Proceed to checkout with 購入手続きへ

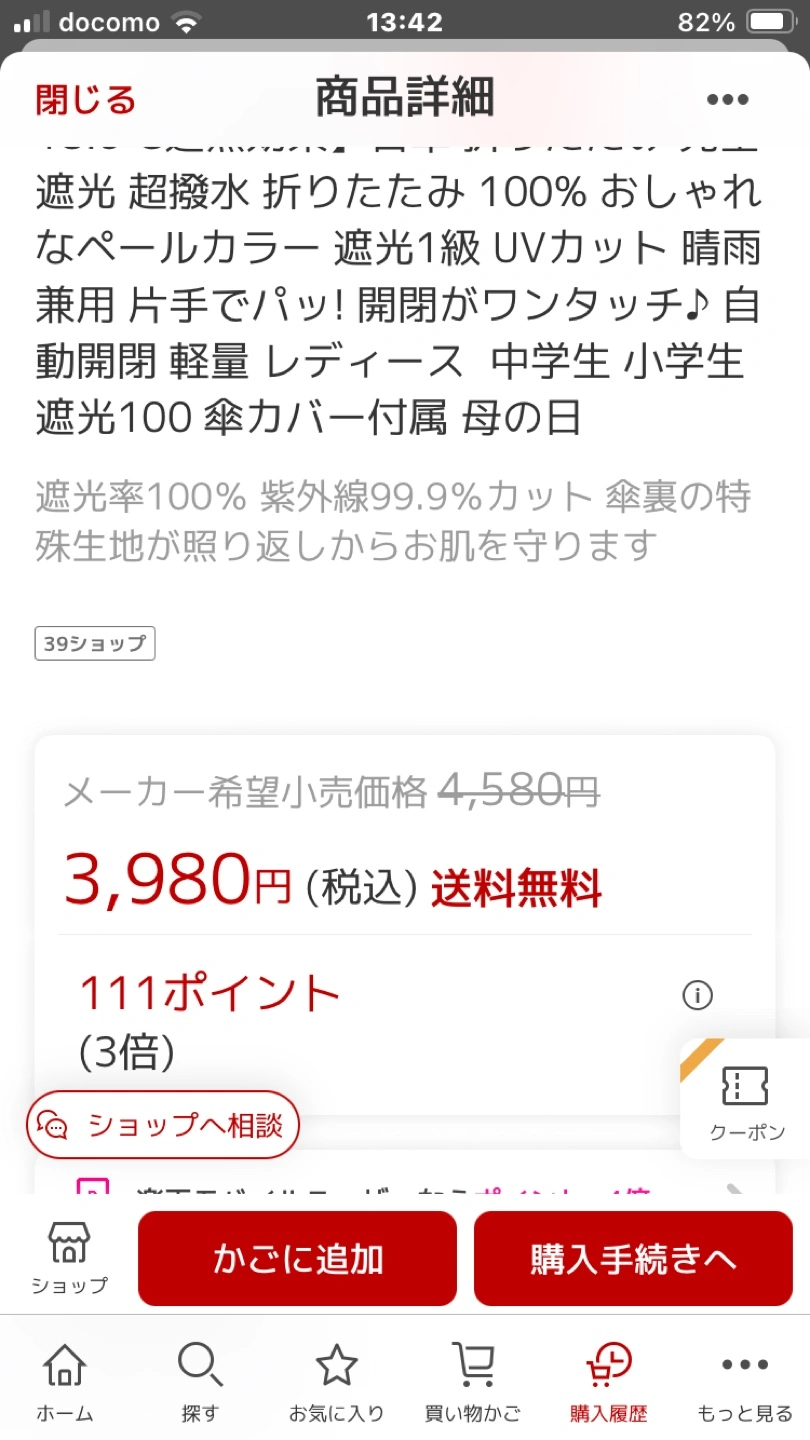tap(633, 1259)
